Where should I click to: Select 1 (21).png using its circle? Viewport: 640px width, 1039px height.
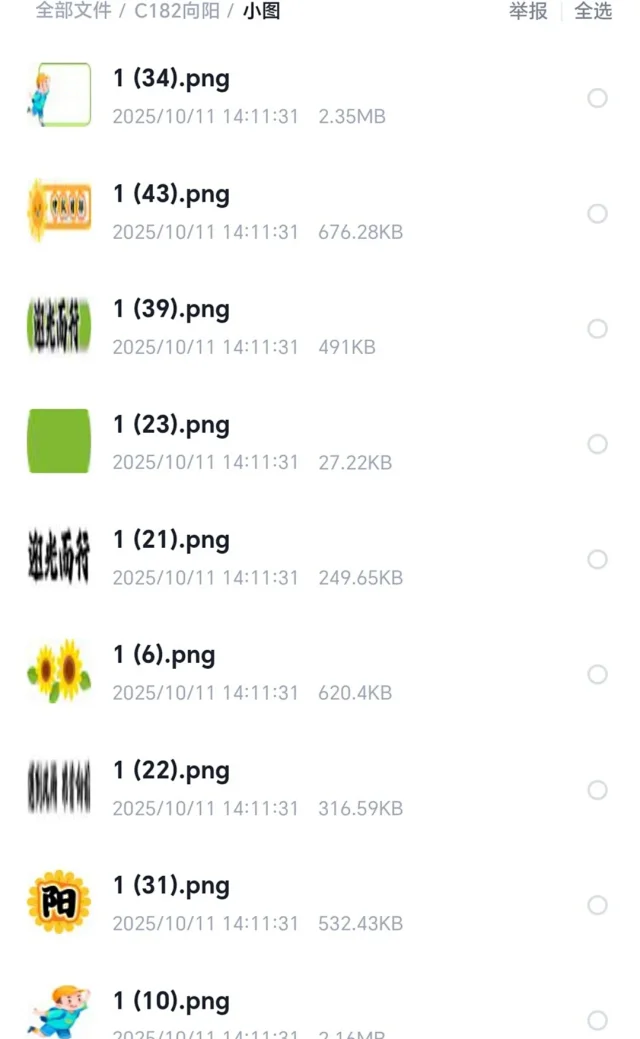click(597, 560)
